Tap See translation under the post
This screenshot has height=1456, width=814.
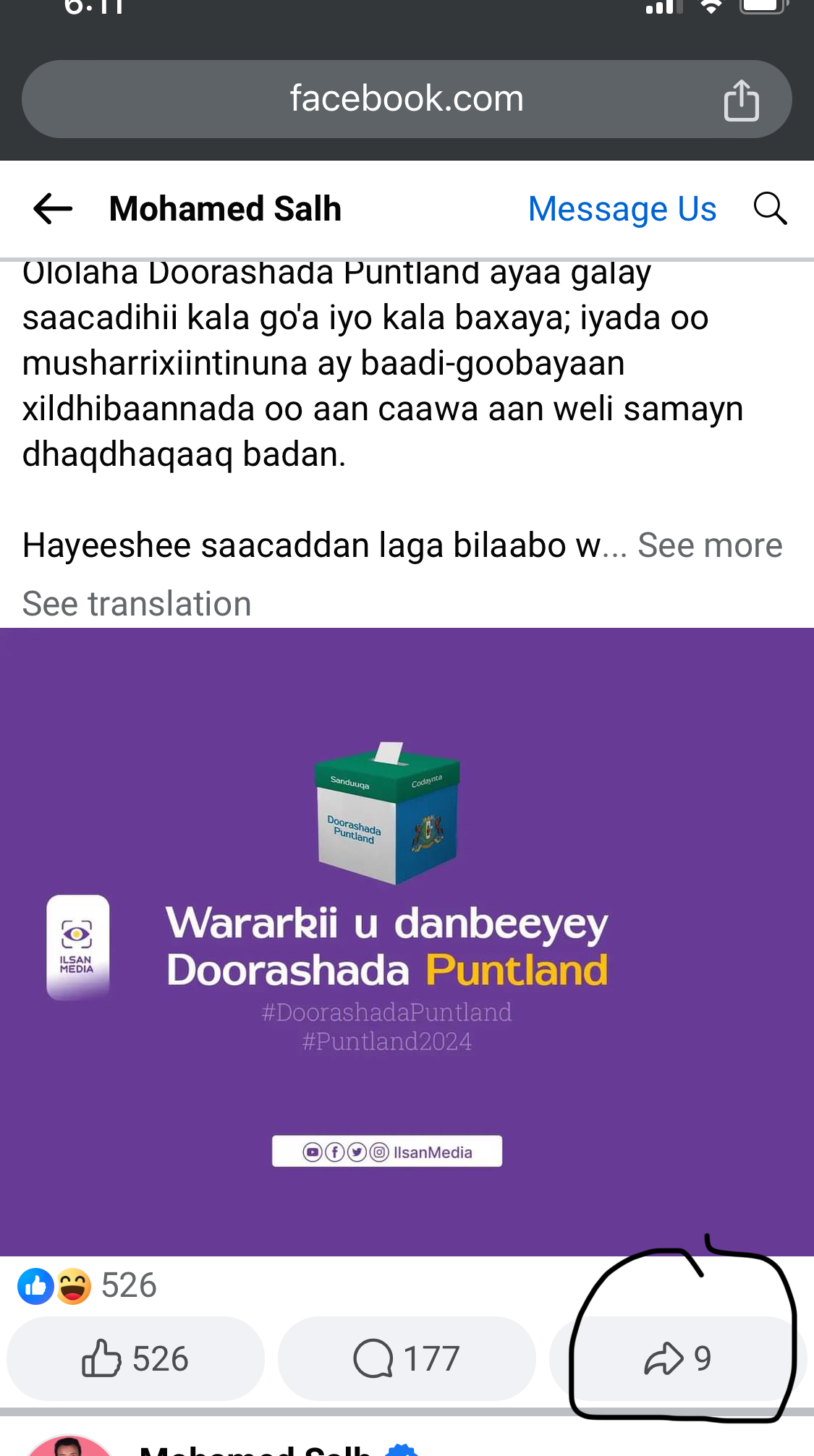point(137,603)
